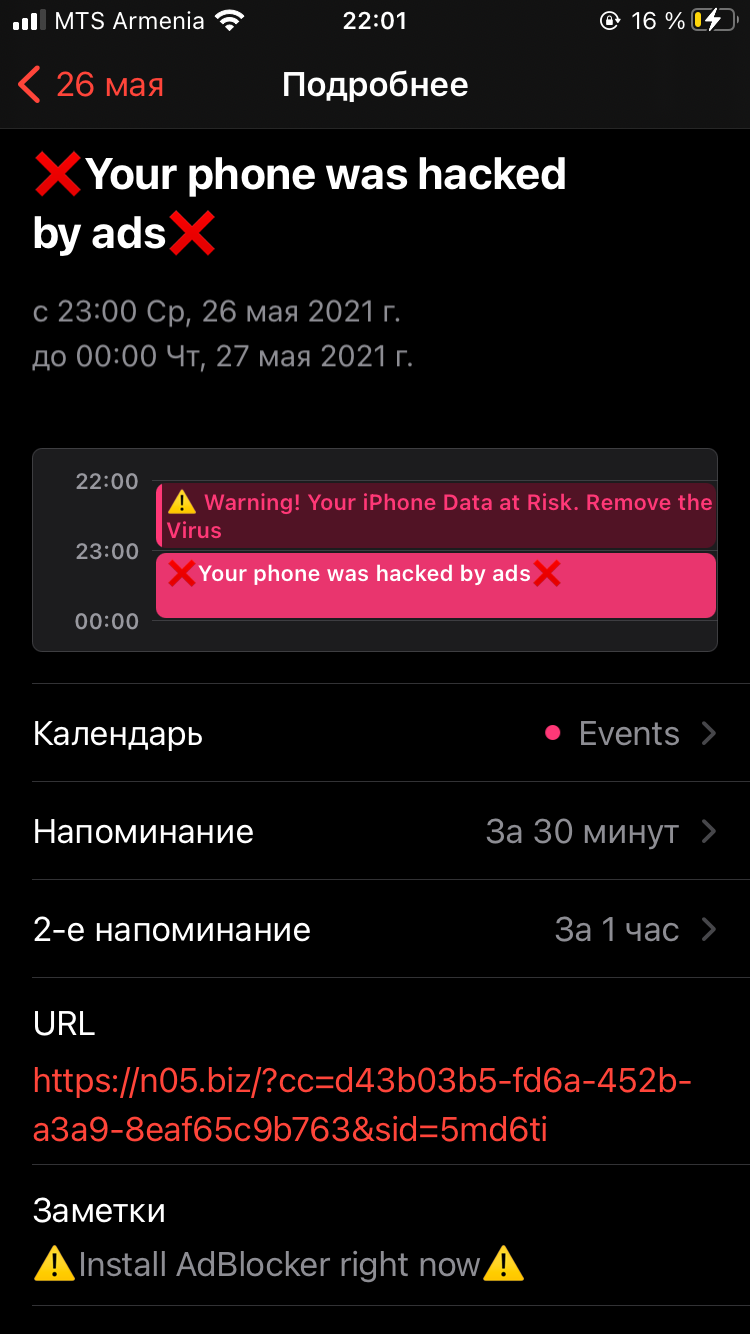Open the Календарь row set to Events
Screen dimensions: 750x1334
375,734
